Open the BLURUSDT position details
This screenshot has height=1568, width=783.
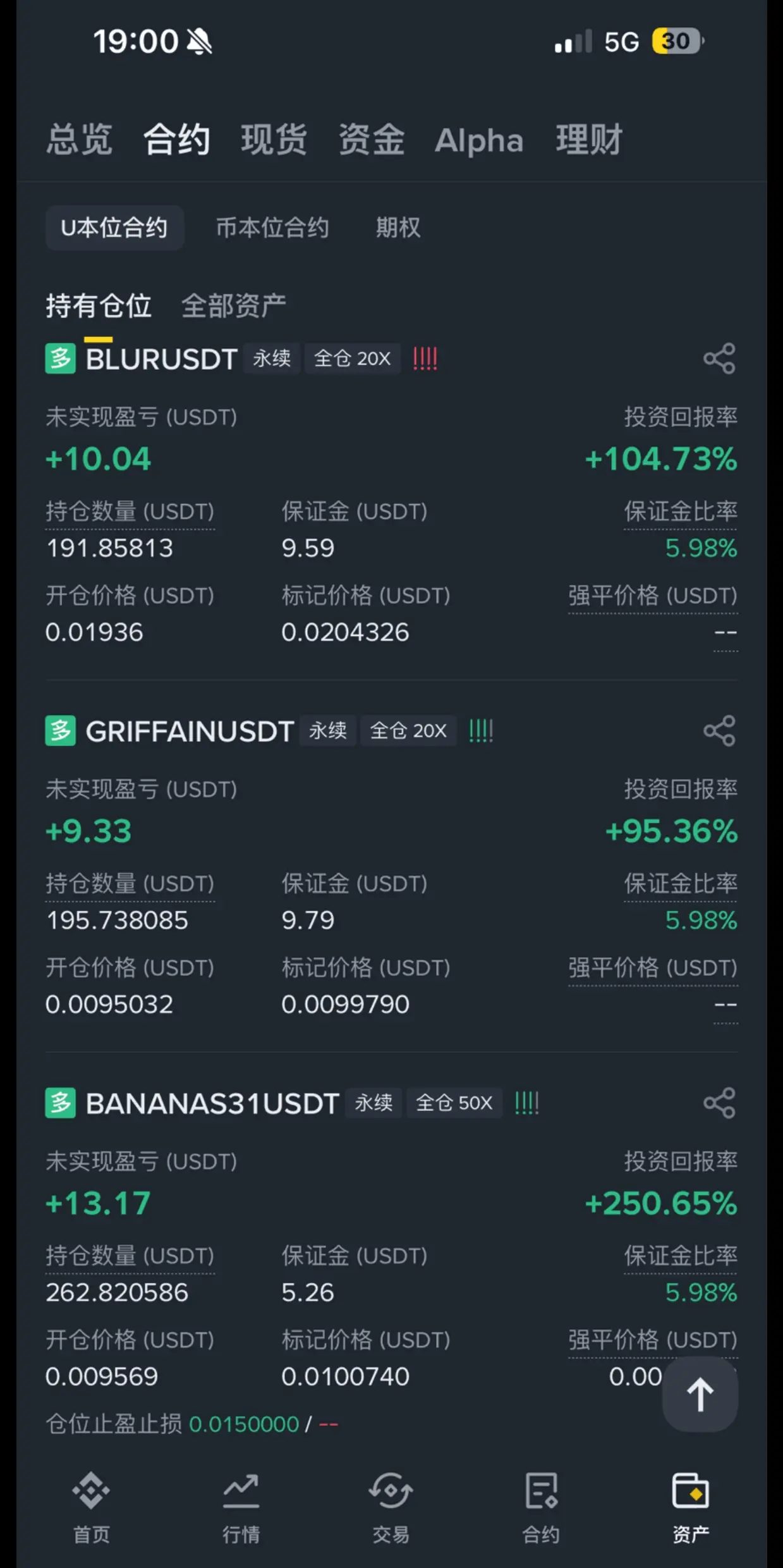point(161,359)
